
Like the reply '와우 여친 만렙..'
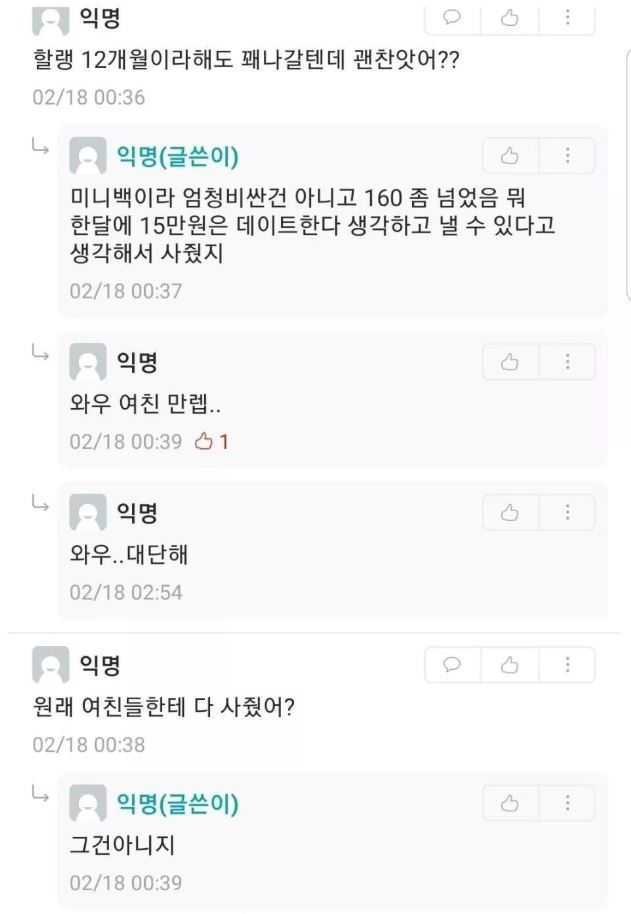tap(510, 362)
